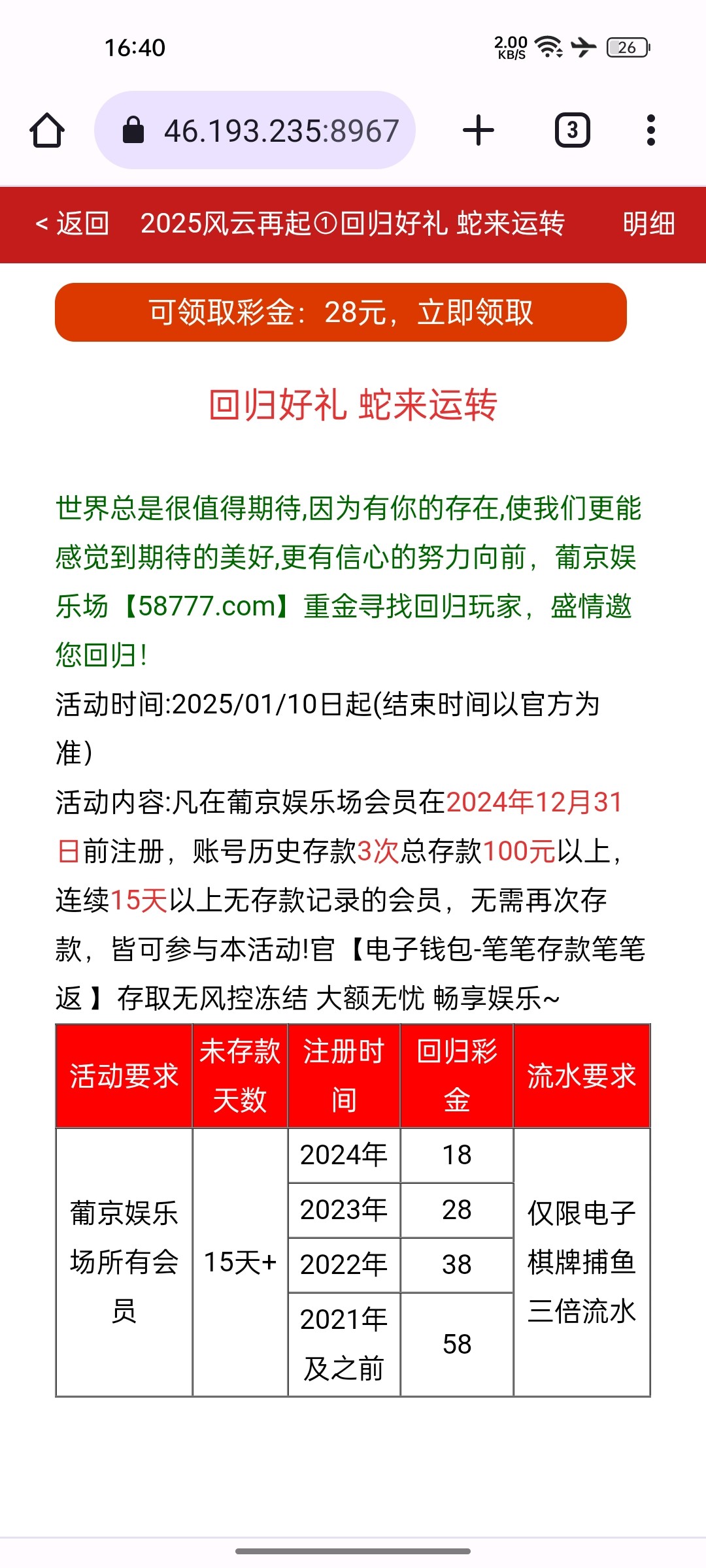Open the 明细 details page
This screenshot has height=1568, width=706.
pyautogui.click(x=648, y=223)
